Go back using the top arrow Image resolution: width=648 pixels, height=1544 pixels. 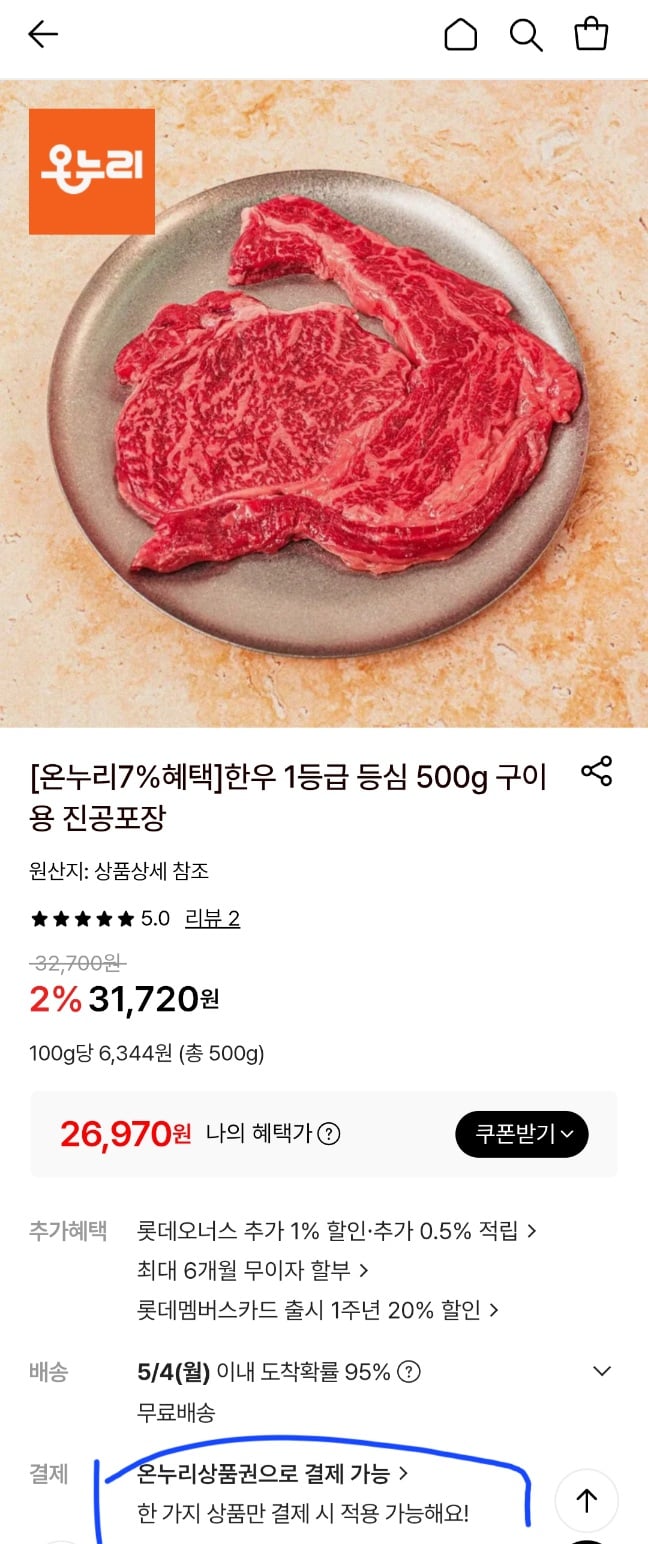coord(43,35)
